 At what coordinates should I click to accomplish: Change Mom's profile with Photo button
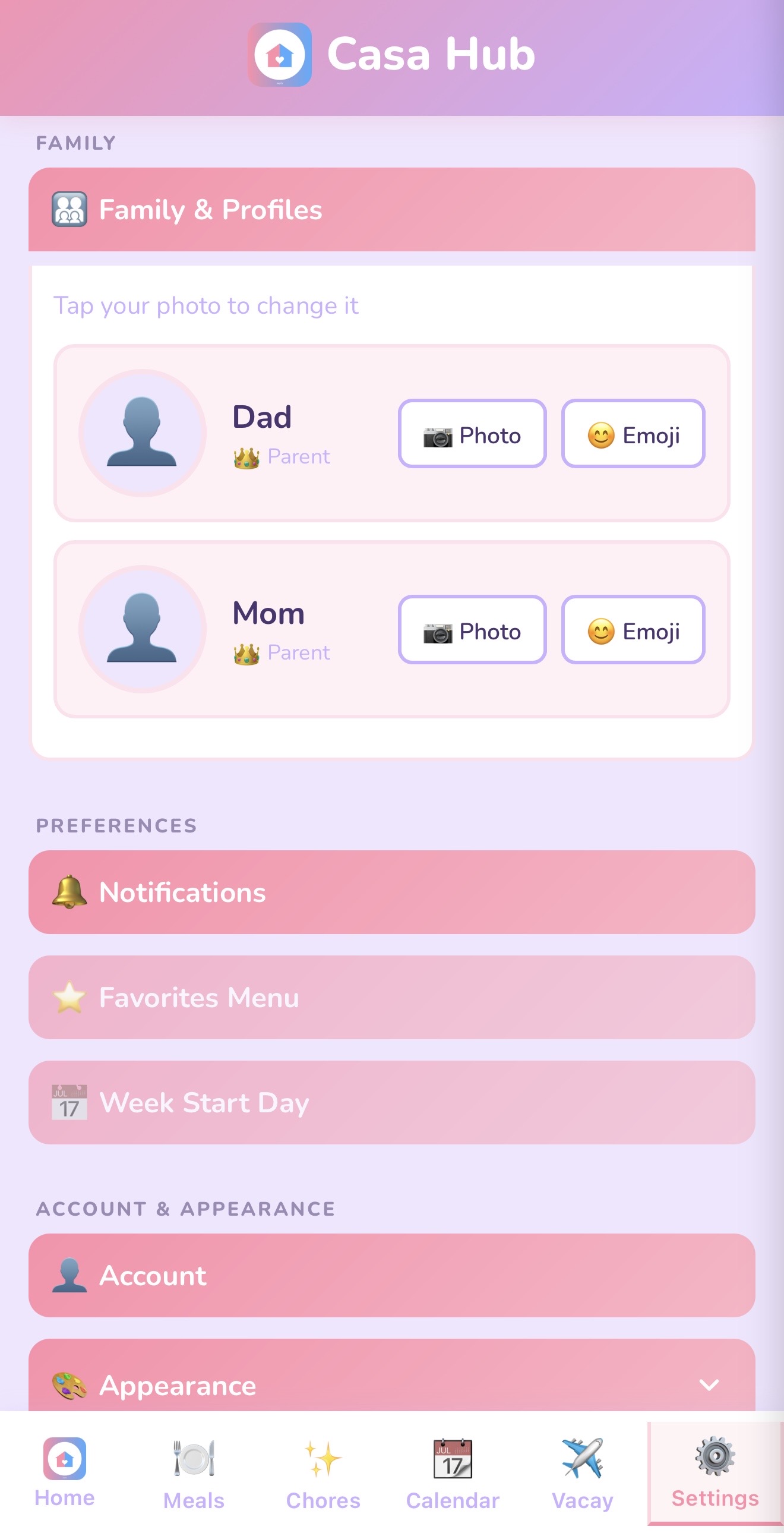[x=472, y=630]
